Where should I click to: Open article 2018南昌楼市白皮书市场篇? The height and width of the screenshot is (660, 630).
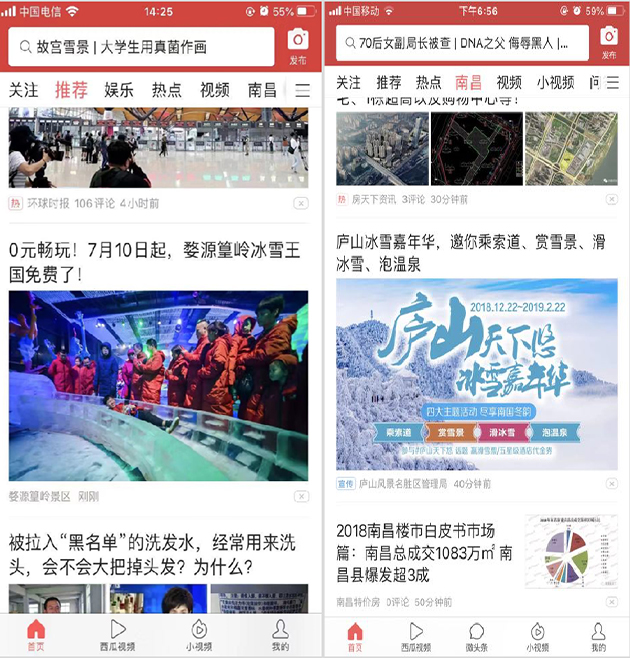(x=426, y=552)
